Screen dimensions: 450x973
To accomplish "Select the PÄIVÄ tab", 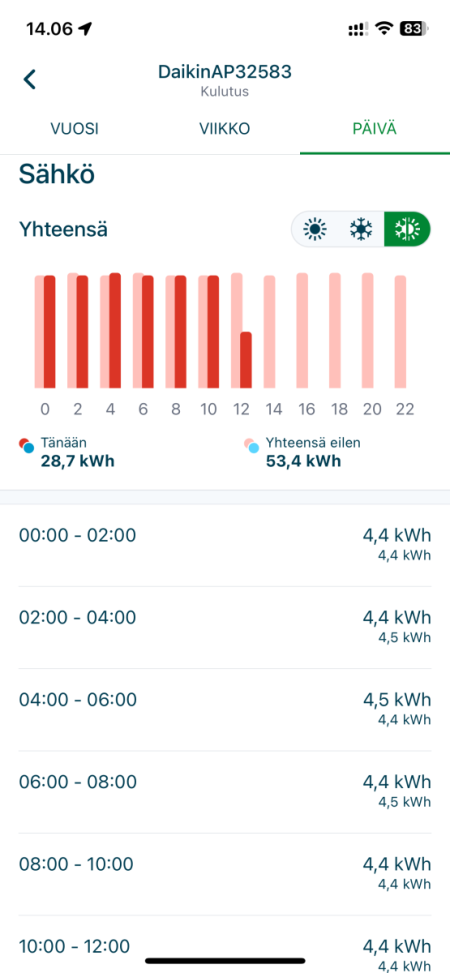I will pyautogui.click(x=374, y=129).
